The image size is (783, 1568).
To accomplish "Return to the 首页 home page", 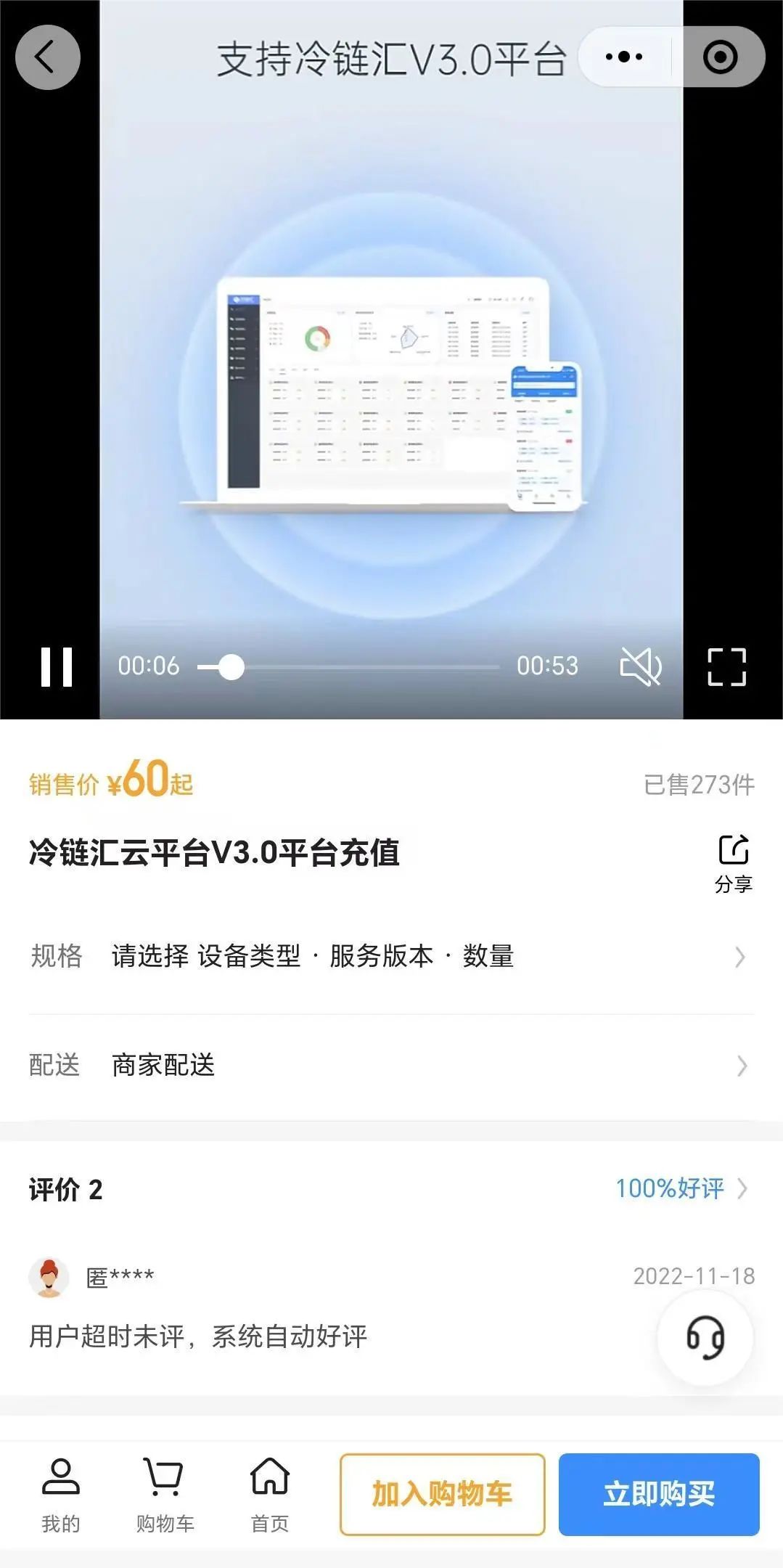I will [270, 1494].
